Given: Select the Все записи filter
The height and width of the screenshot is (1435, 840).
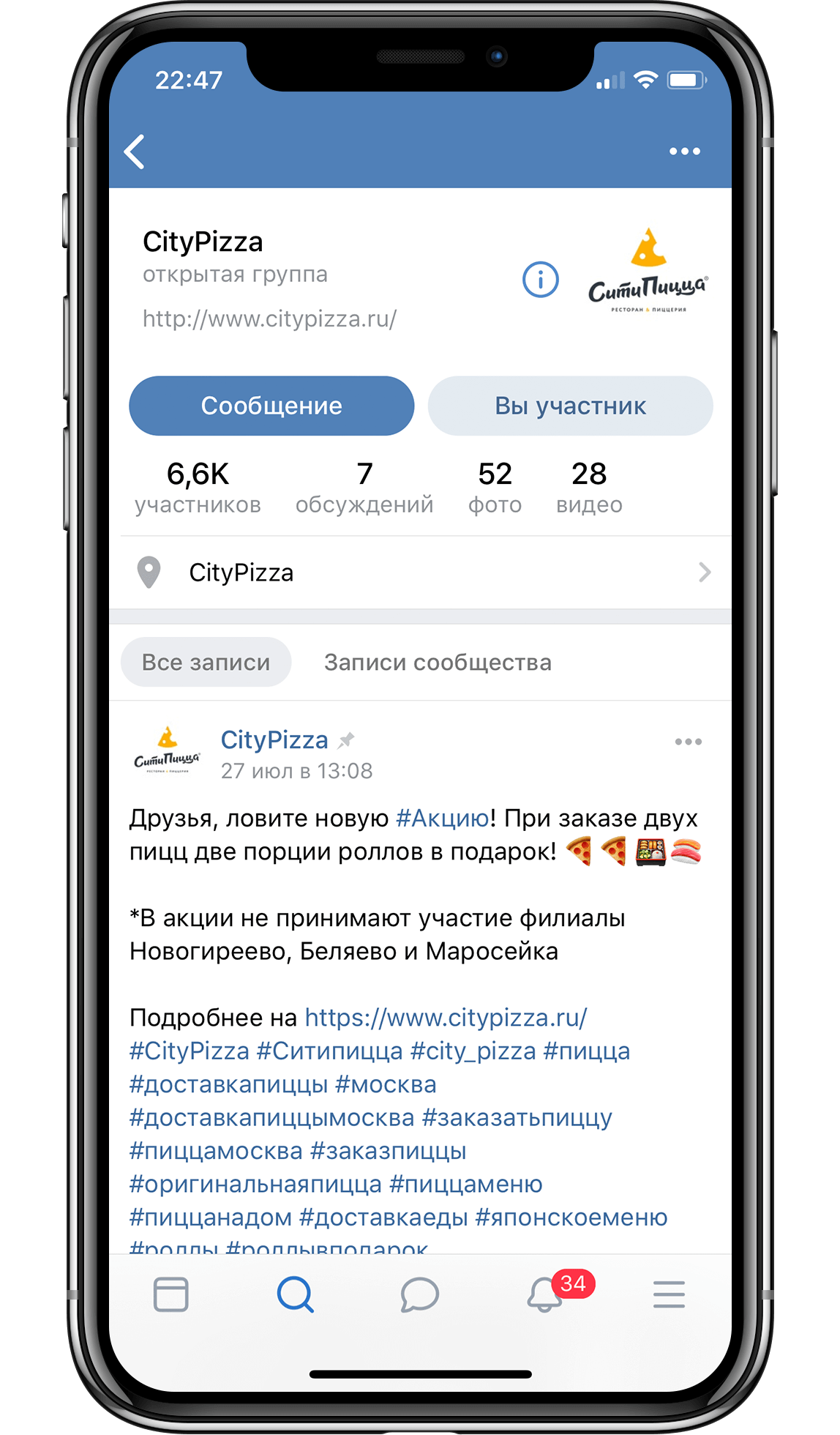Looking at the screenshot, I should point(206,662).
